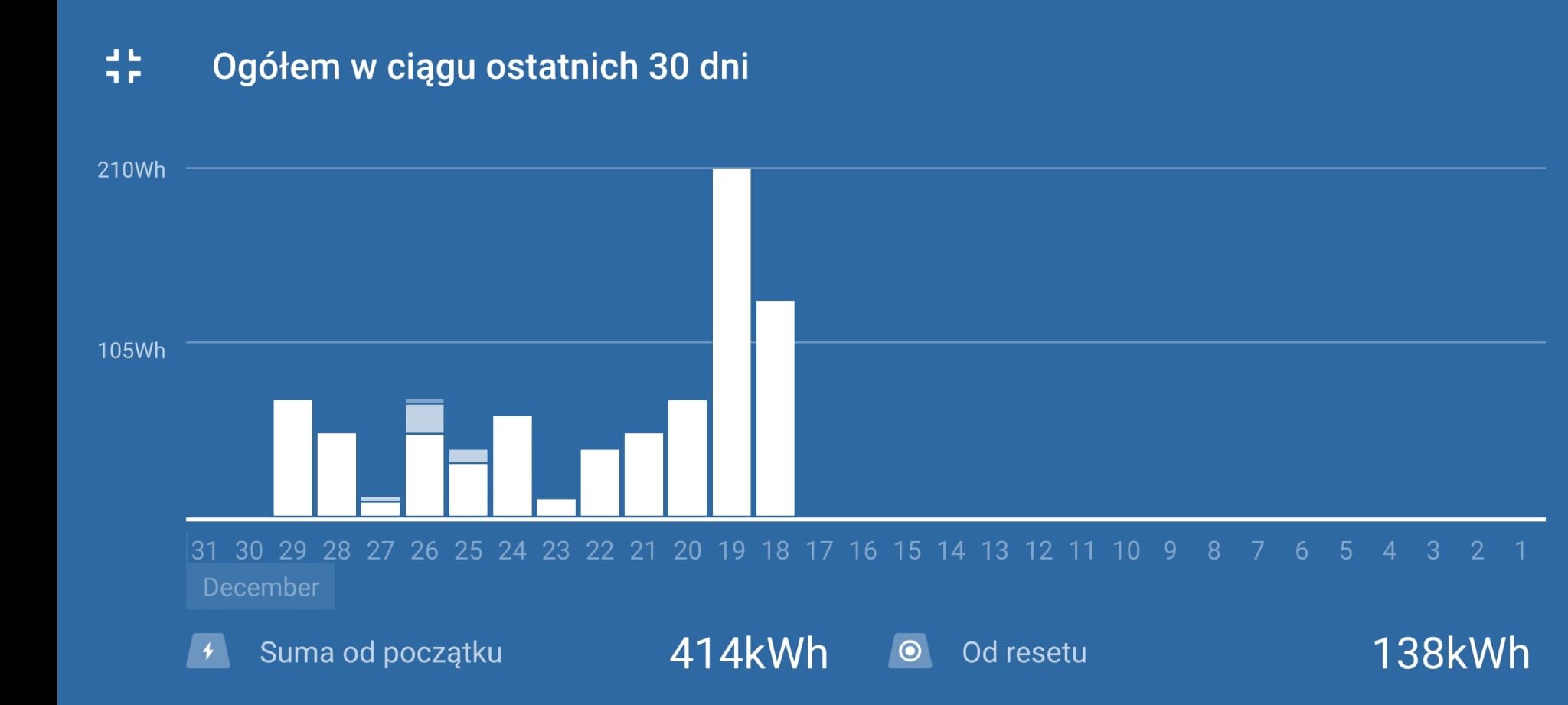Select the bar for day 21

click(643, 475)
